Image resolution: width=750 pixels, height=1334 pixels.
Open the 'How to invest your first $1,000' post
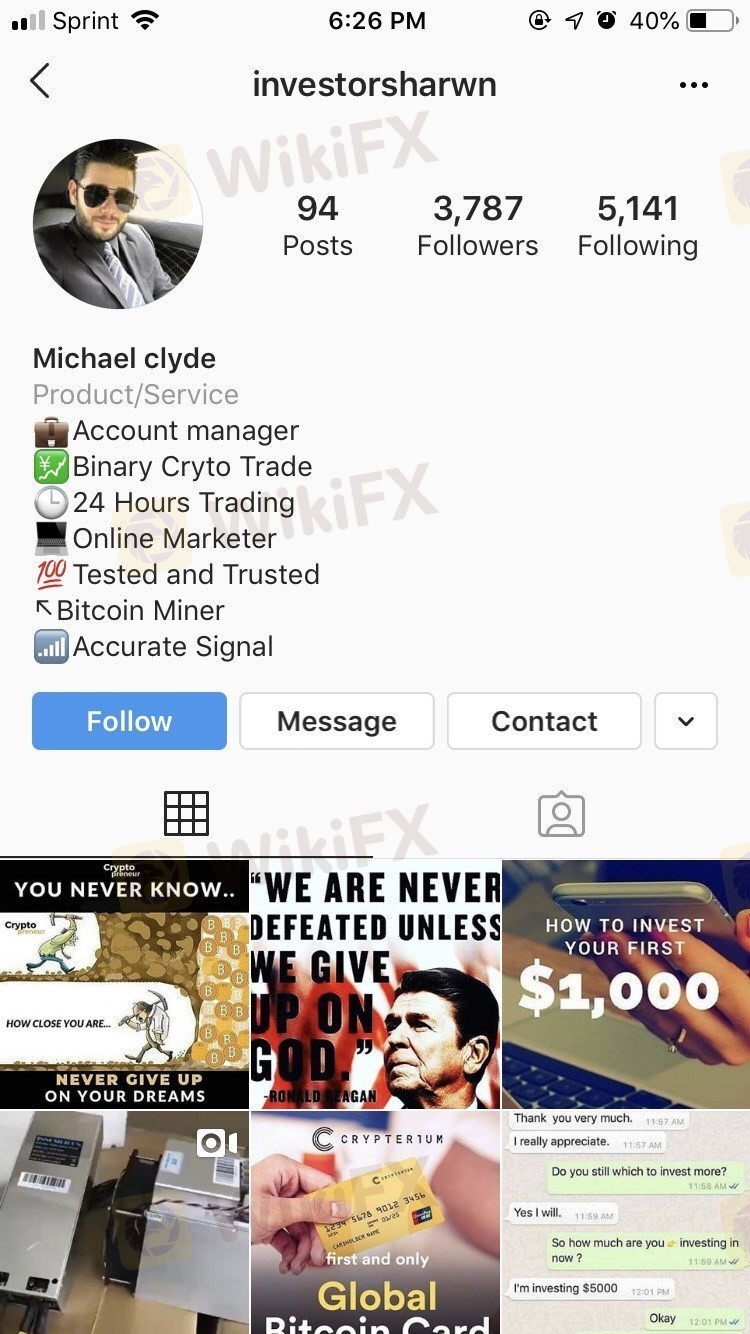click(626, 984)
